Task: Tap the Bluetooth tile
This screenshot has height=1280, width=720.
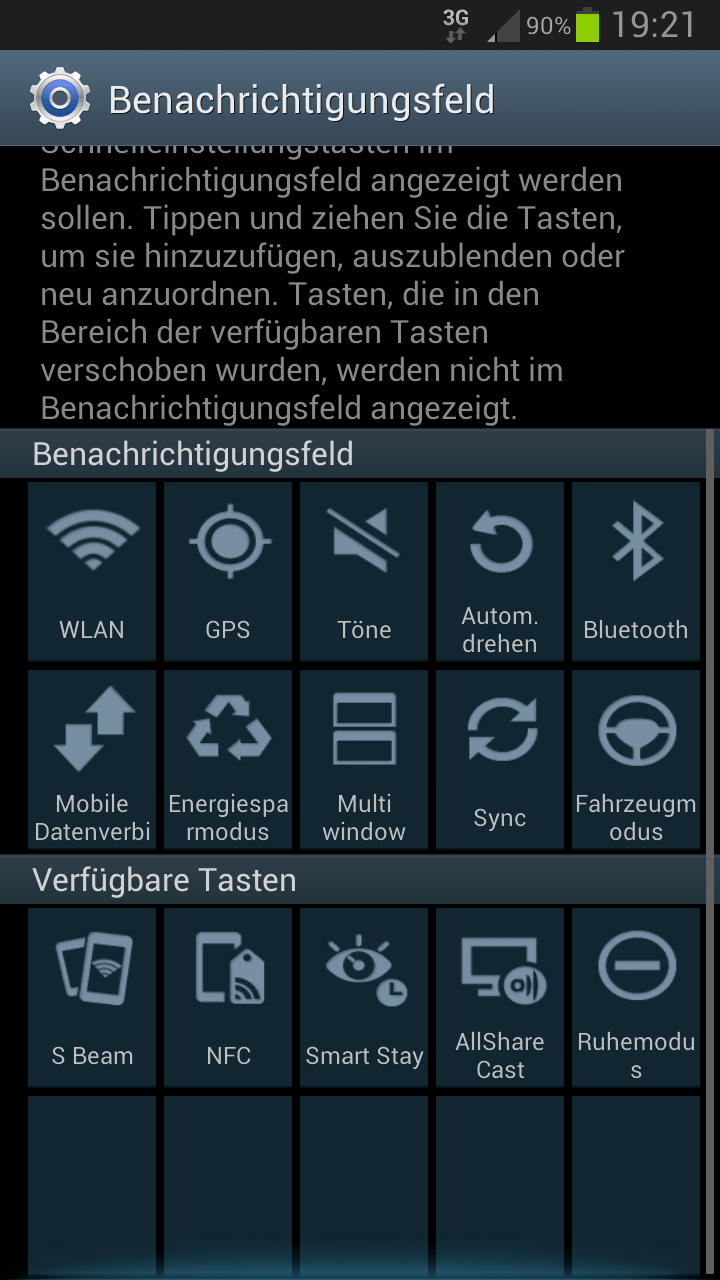Action: (636, 571)
